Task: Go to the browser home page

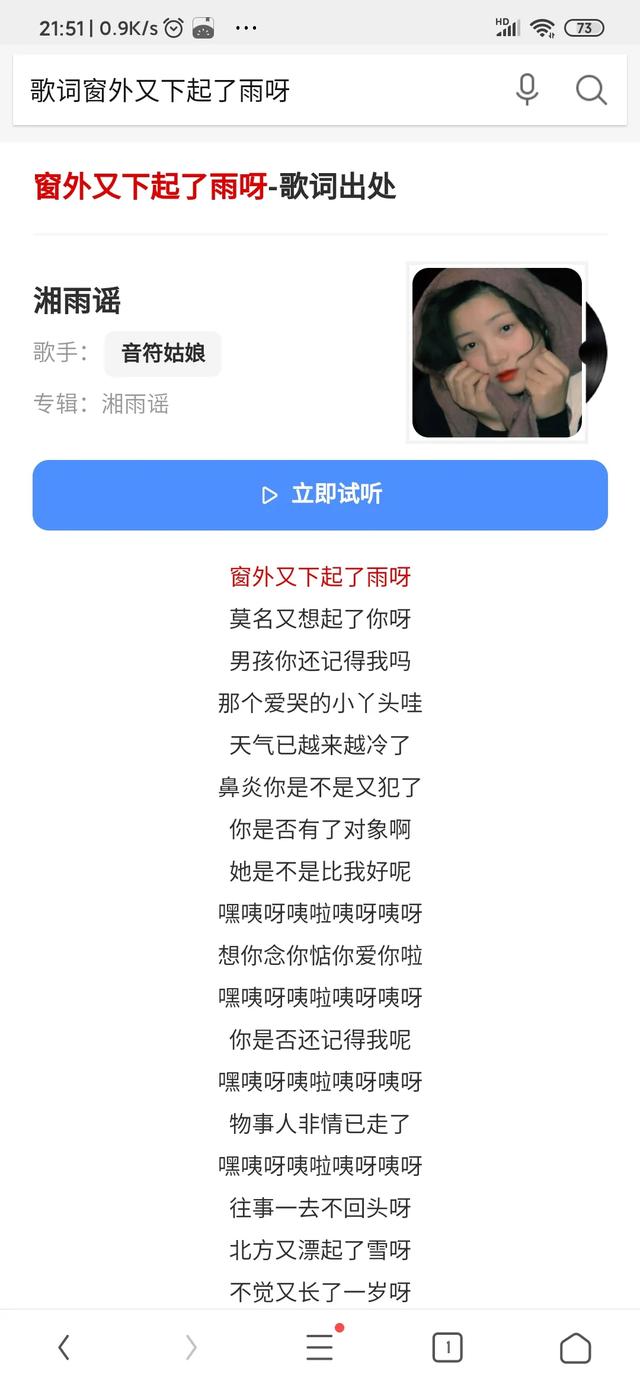Action: click(x=575, y=1347)
